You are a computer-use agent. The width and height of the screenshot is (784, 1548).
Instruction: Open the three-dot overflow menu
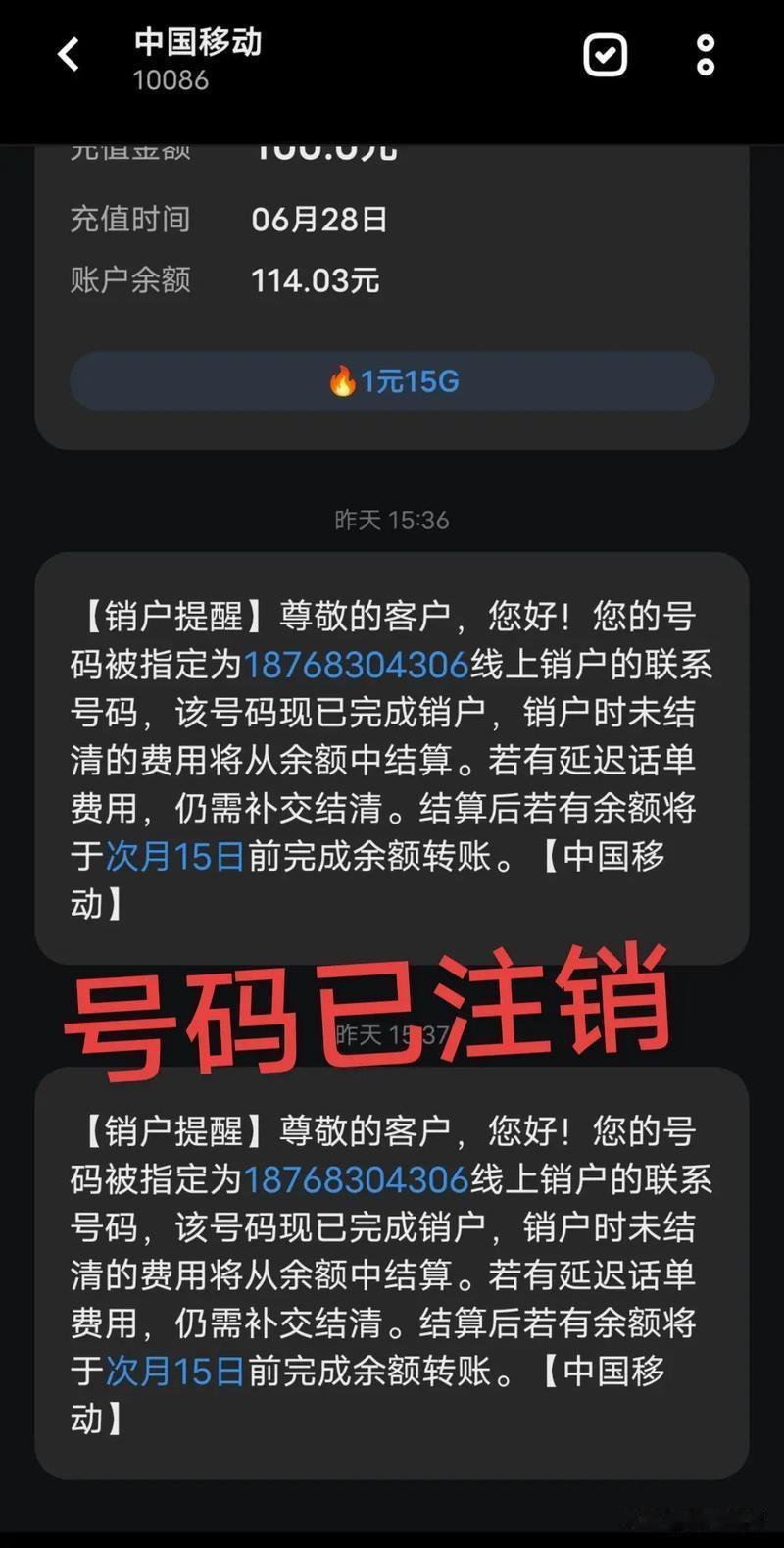tap(705, 54)
